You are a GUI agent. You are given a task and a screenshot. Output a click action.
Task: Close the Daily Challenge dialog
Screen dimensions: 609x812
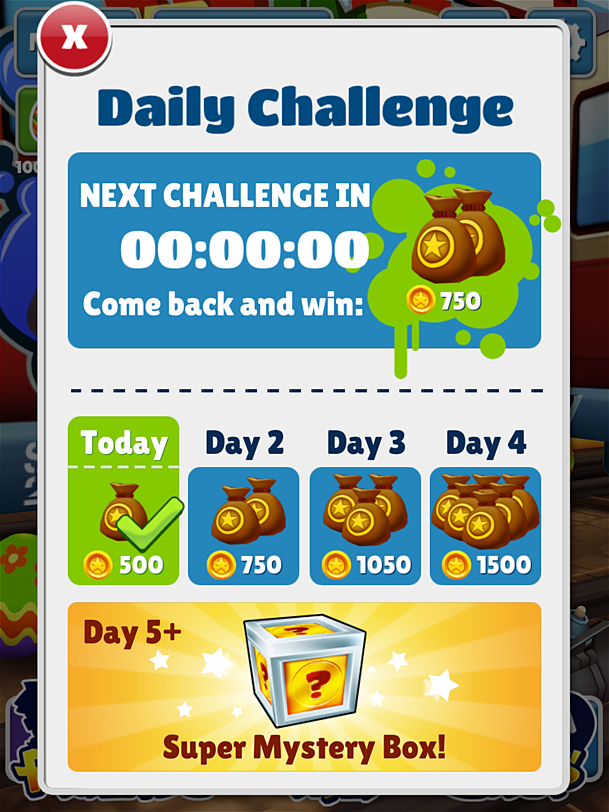click(74, 38)
